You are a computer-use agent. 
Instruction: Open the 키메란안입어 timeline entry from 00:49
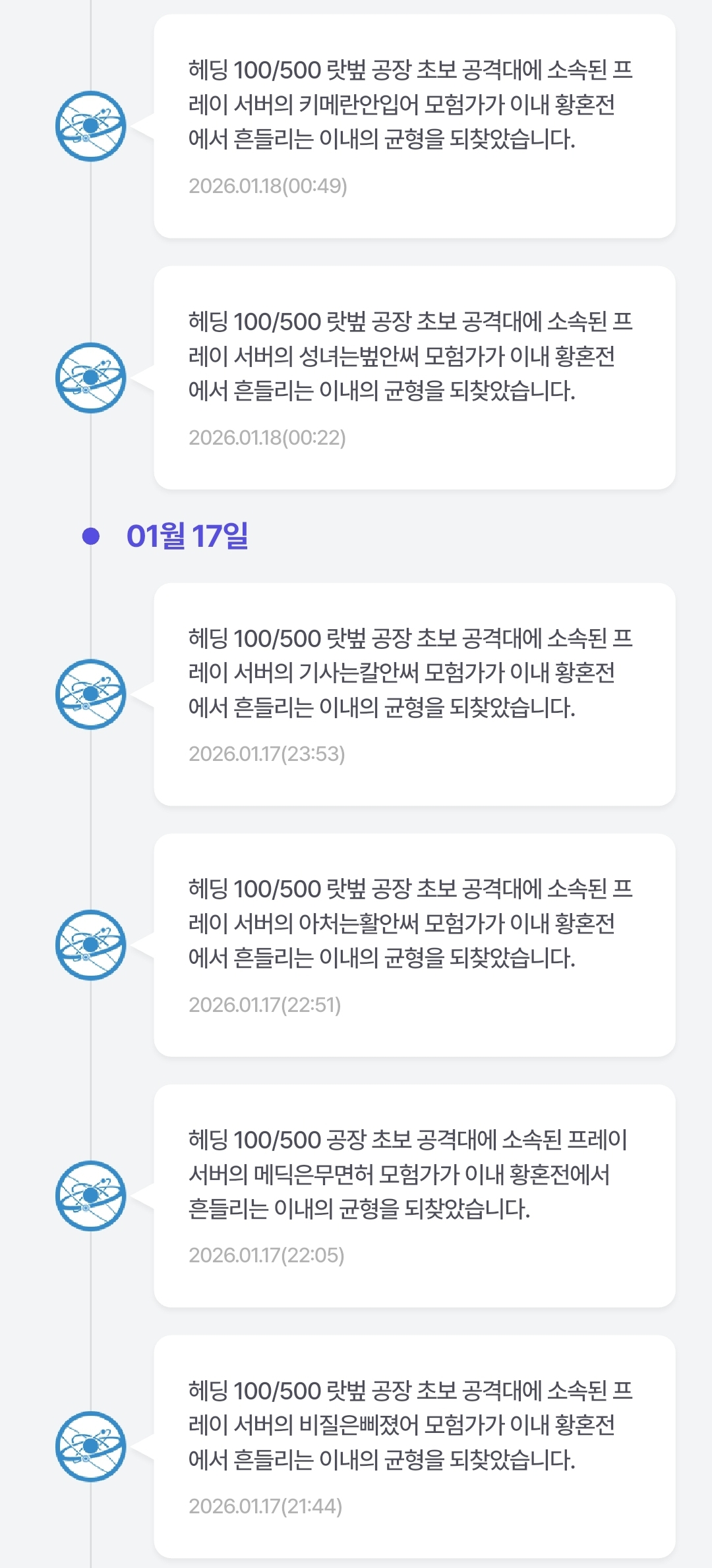(x=414, y=126)
